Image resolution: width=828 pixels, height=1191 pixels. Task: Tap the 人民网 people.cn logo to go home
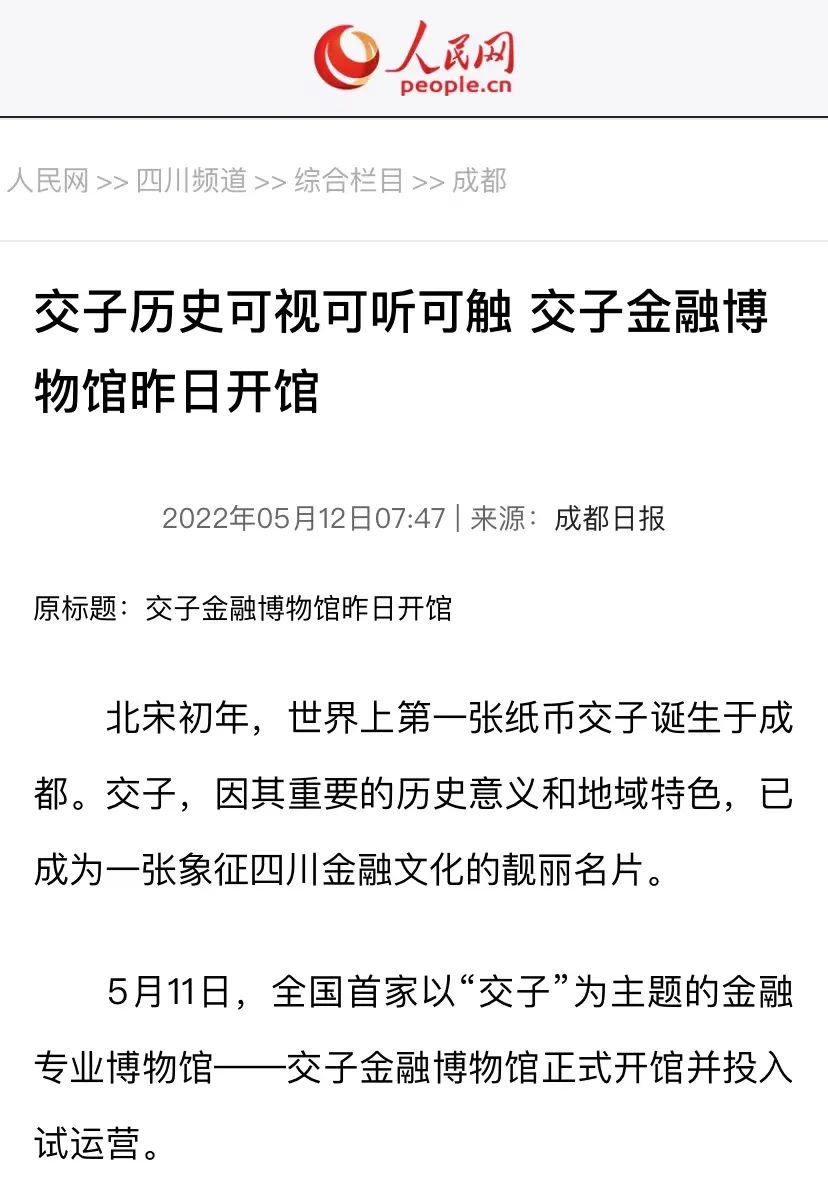pyautogui.click(x=414, y=58)
